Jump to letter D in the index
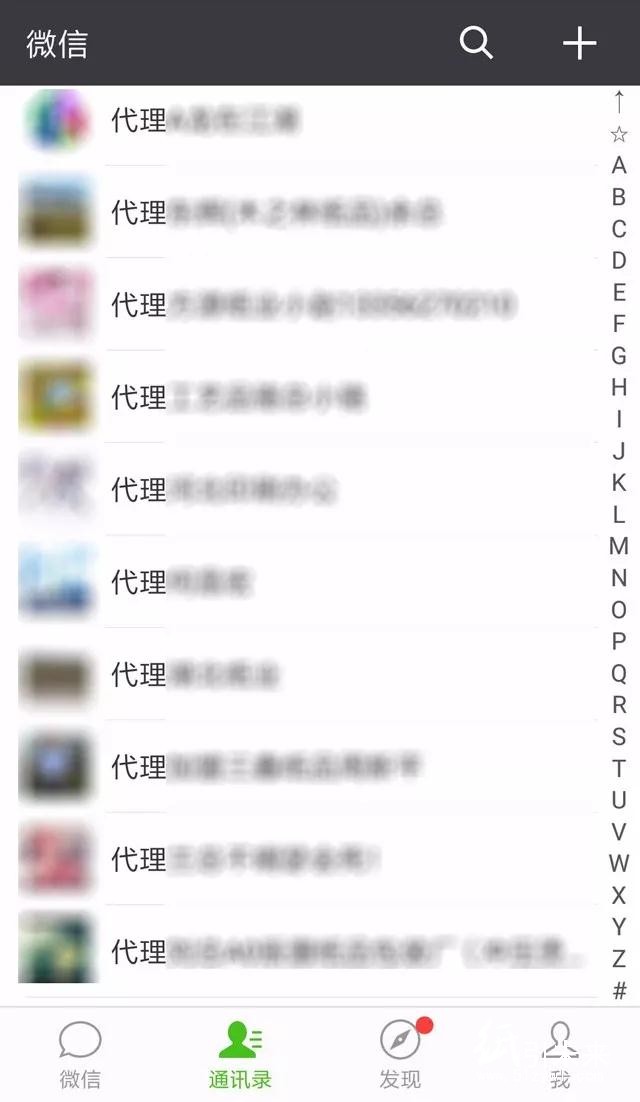This screenshot has height=1102, width=640. (x=619, y=260)
